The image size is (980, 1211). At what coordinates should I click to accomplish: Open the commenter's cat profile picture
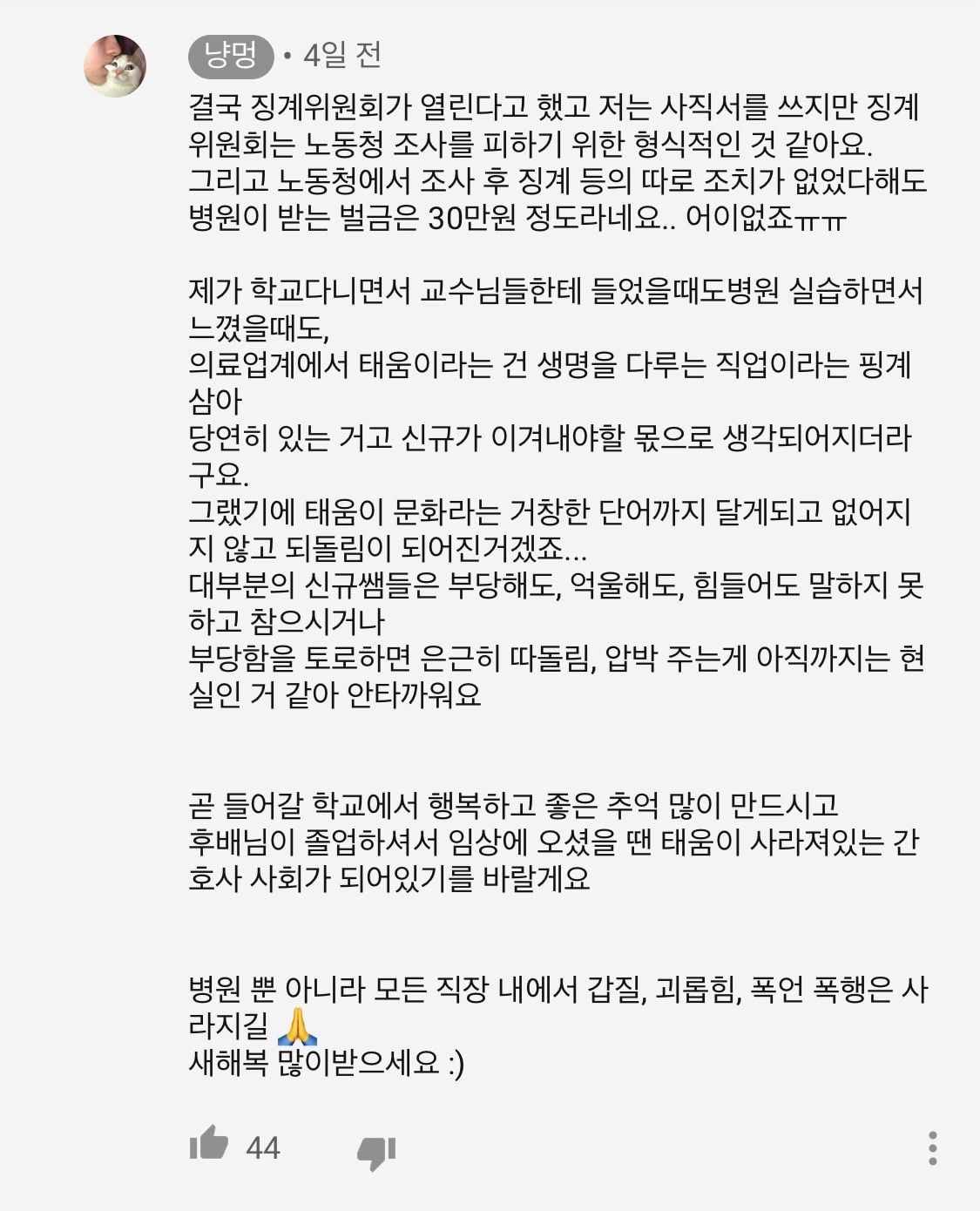click(x=115, y=66)
